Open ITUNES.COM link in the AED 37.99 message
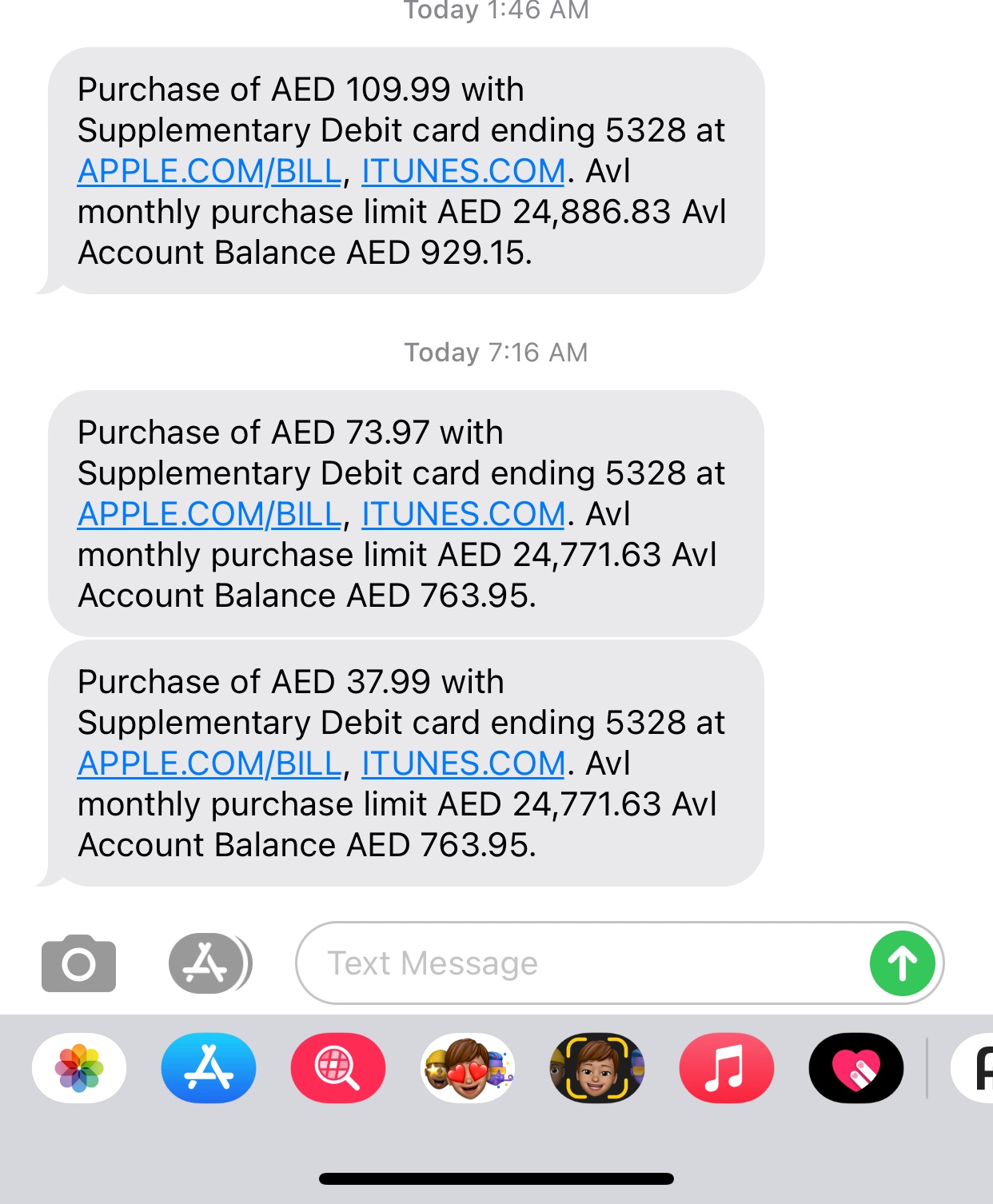 pos(464,763)
